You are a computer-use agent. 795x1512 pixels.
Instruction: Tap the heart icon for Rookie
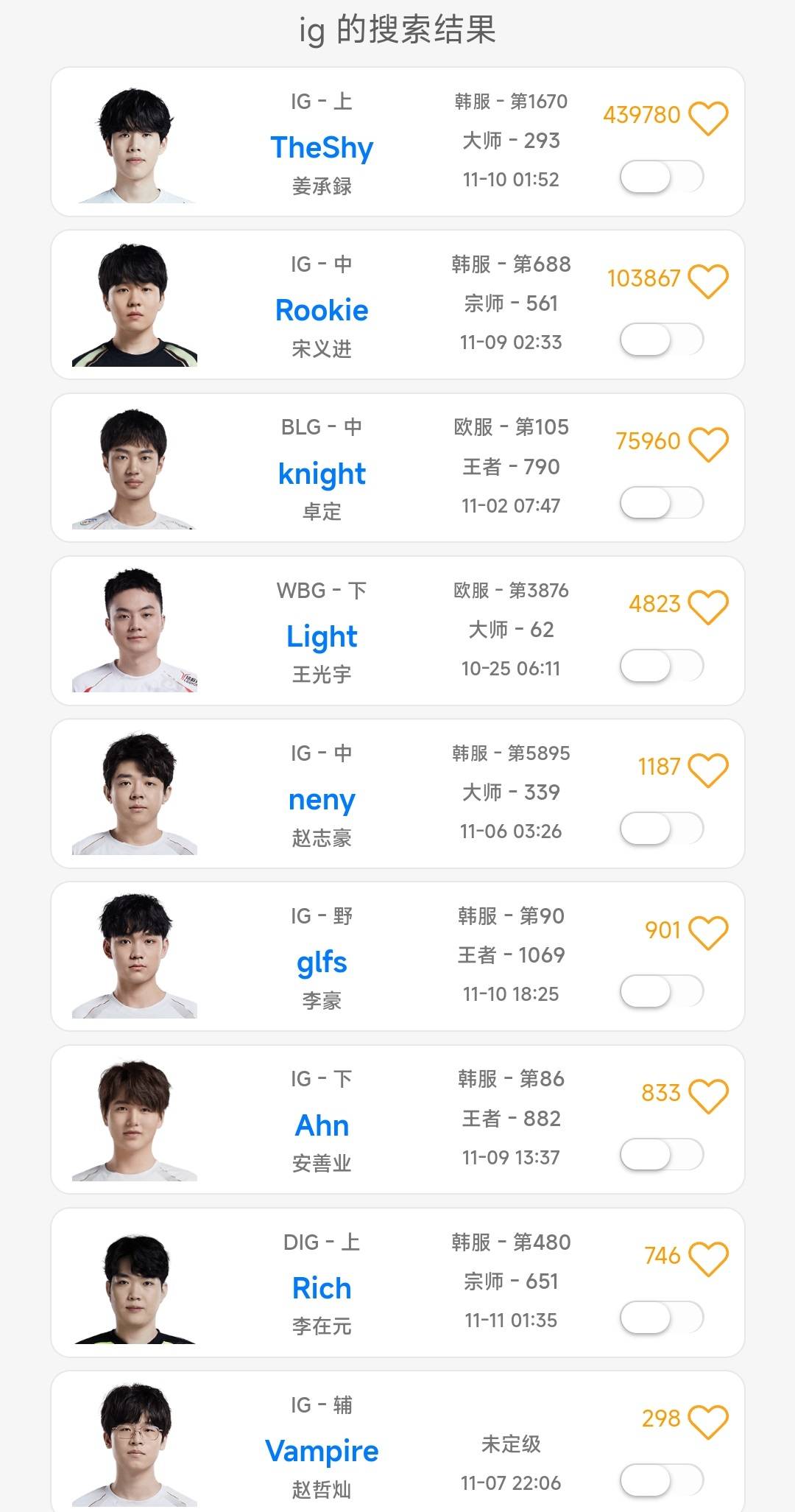pyautogui.click(x=708, y=281)
